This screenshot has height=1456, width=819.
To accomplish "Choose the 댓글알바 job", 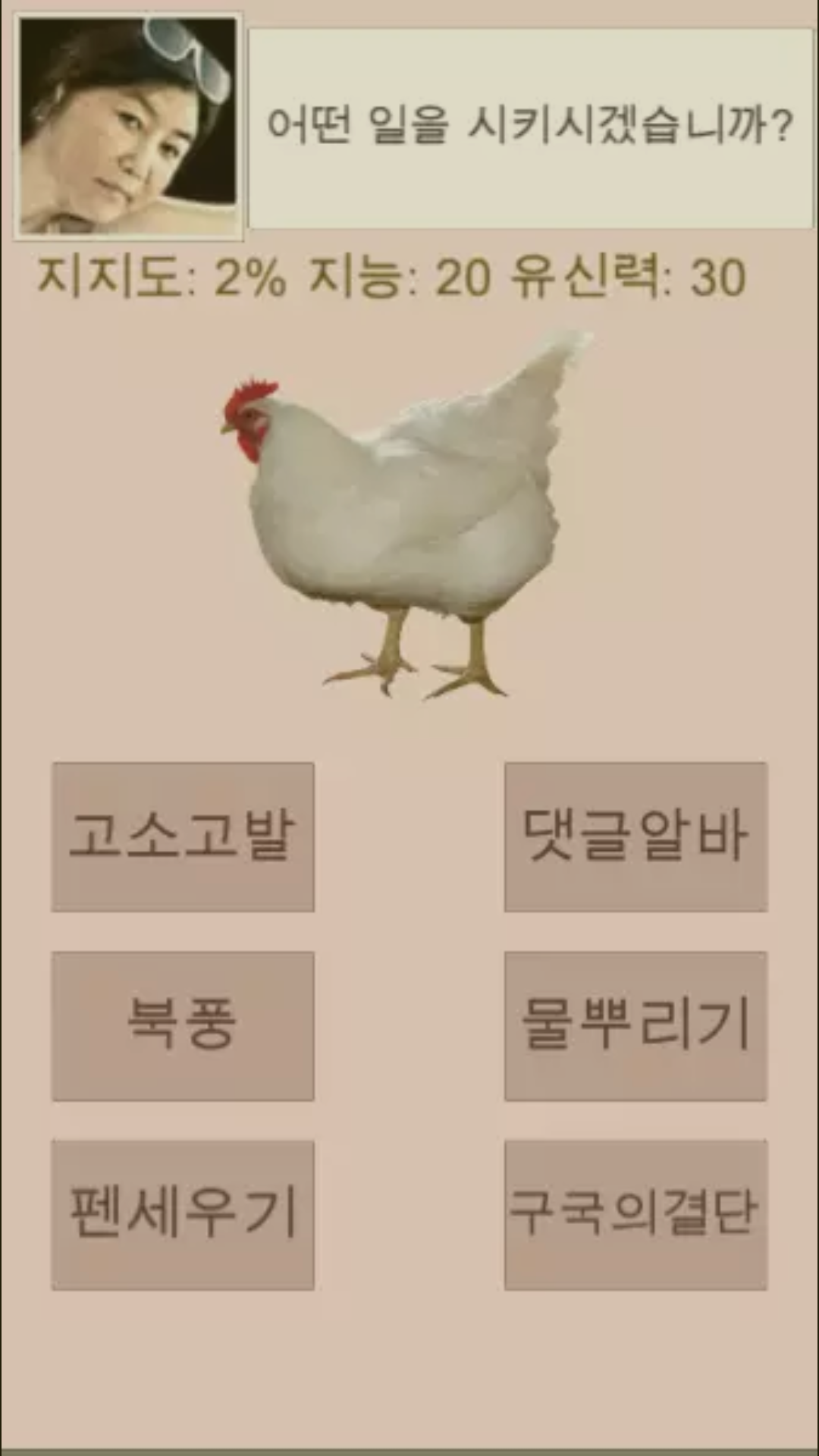I will point(635,836).
